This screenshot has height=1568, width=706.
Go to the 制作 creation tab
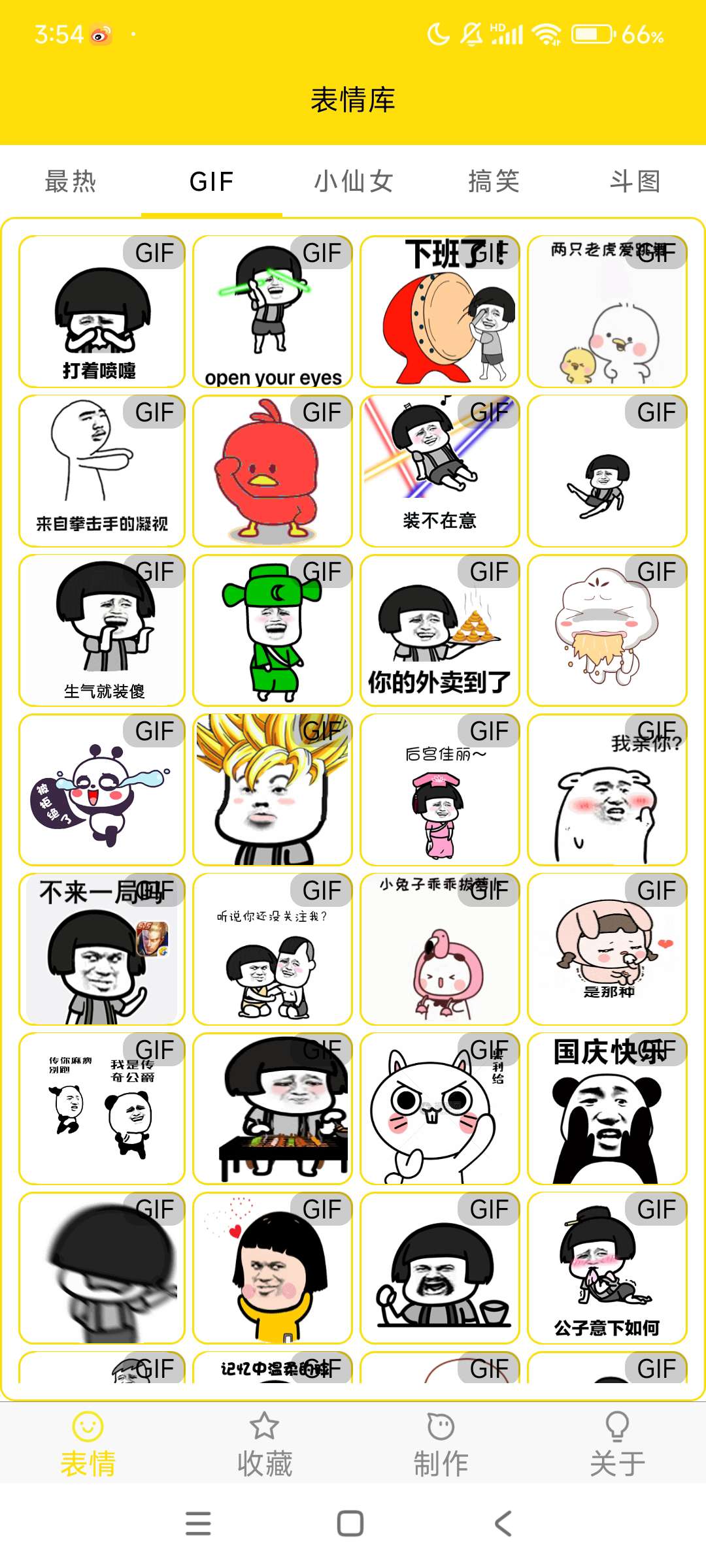click(x=441, y=1444)
